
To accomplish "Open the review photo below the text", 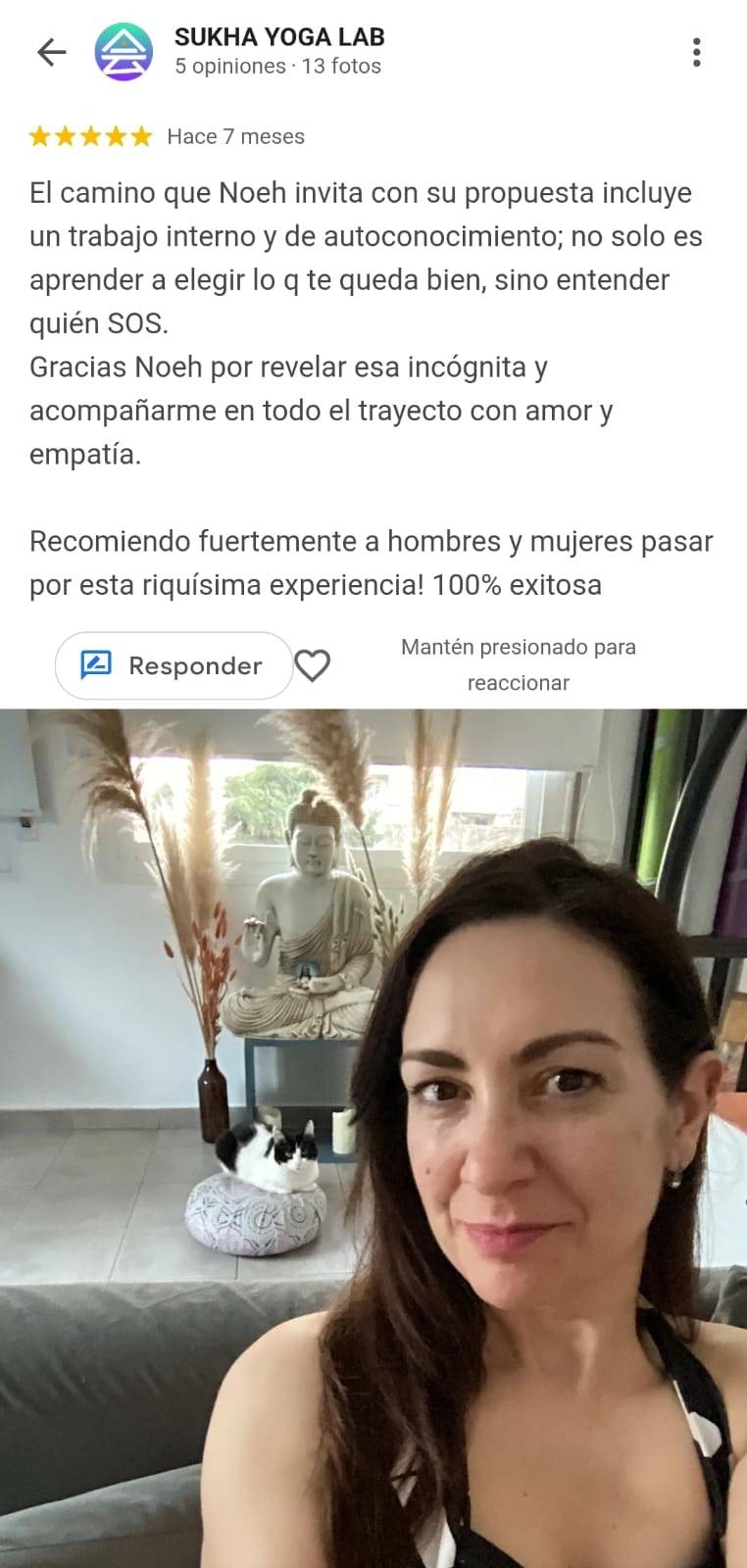I will [x=373, y=1137].
